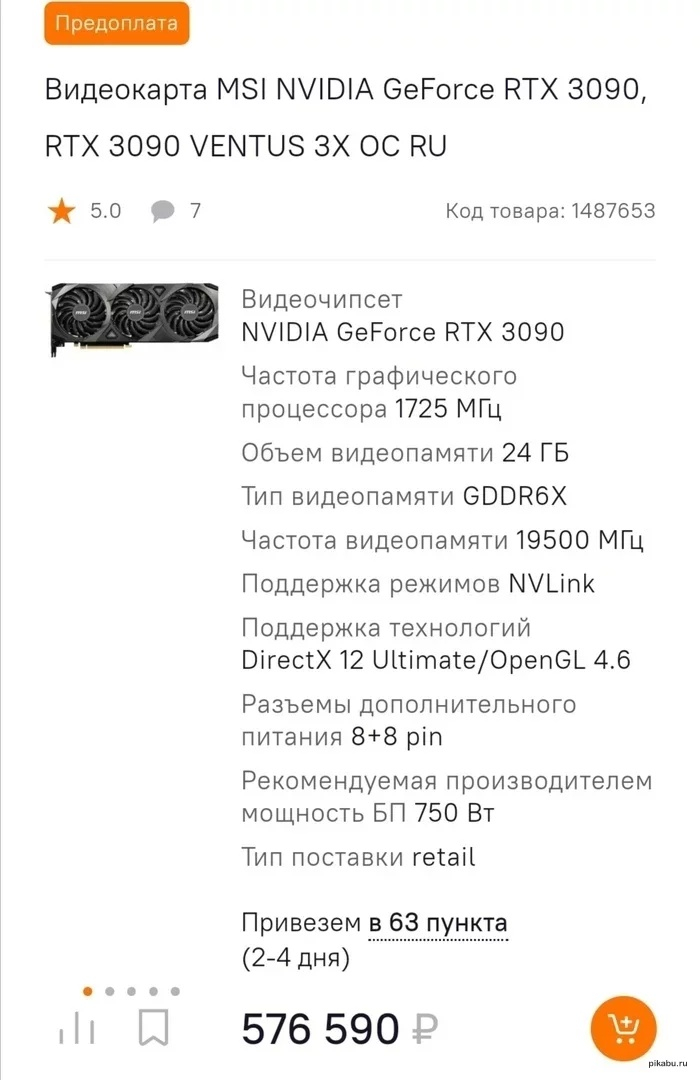Bookmark this MSI video card
The image size is (700, 1080).
pos(153,1027)
